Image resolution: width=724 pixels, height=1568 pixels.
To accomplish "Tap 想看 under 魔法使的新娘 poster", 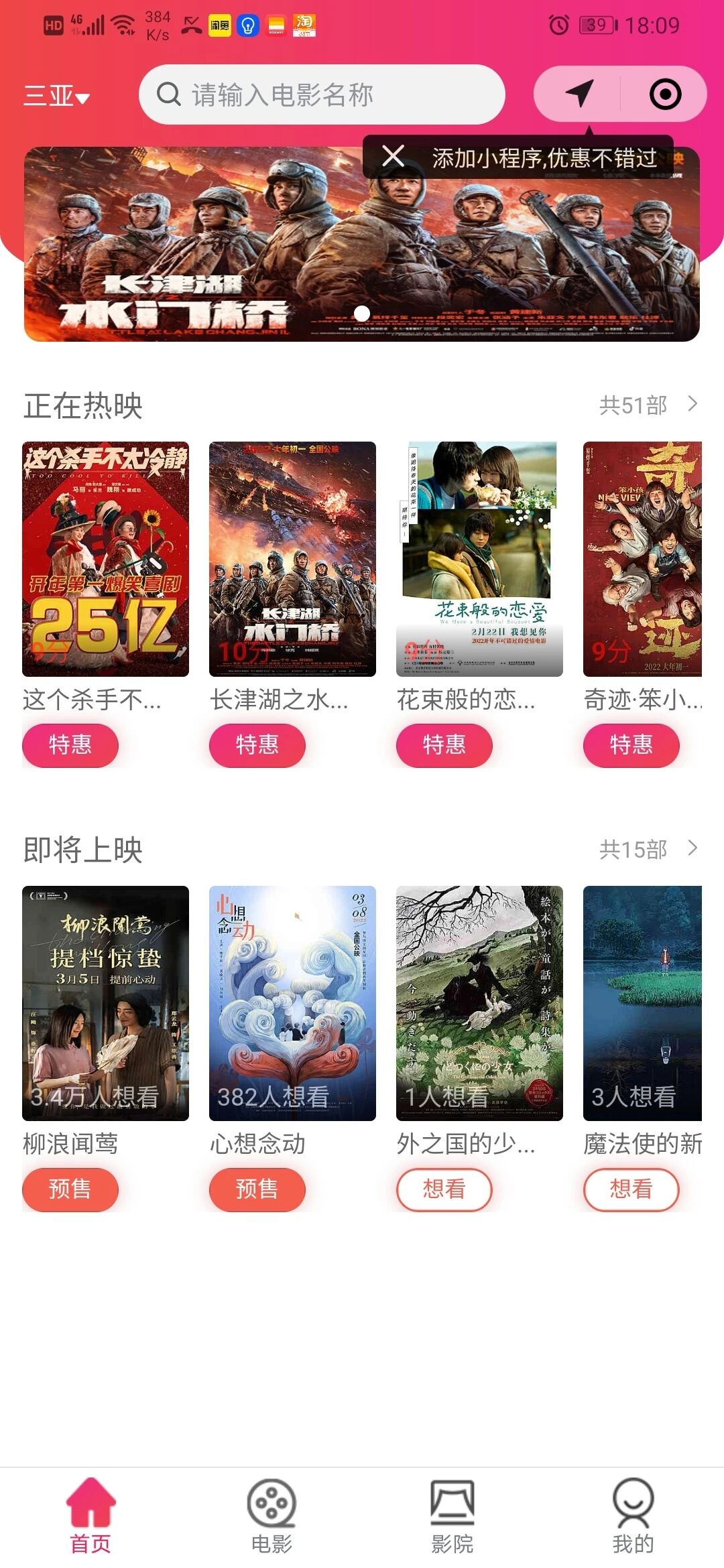I will pyautogui.click(x=631, y=1189).
